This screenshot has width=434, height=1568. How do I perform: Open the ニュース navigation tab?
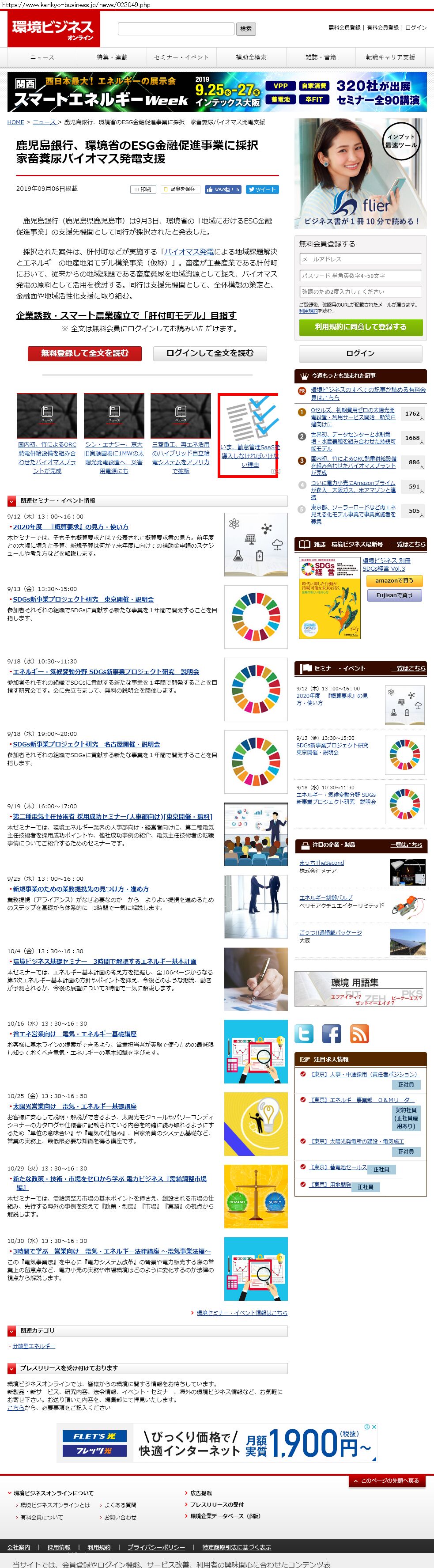click(x=42, y=57)
